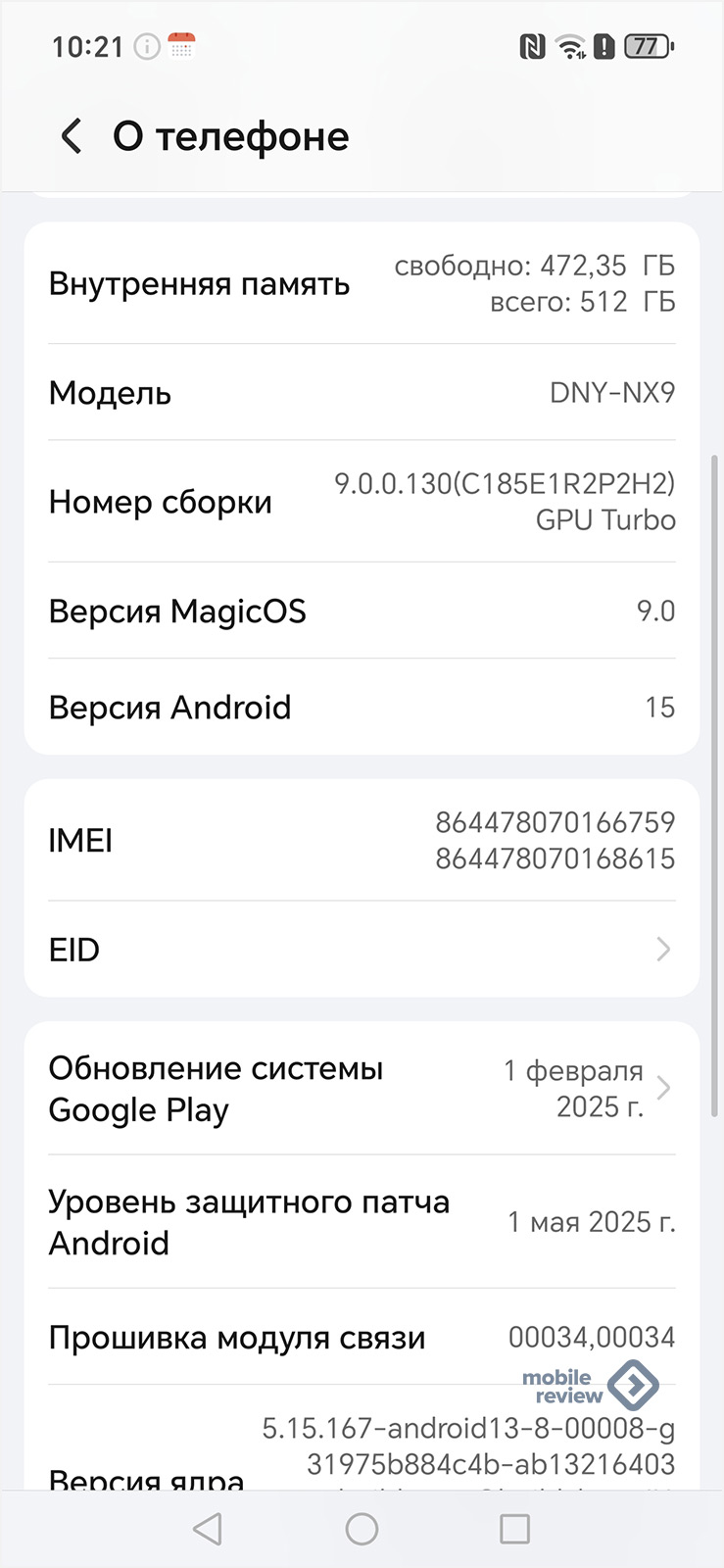The width and height of the screenshot is (724, 1568).
Task: Tap the Номер сборки row
Action: (x=362, y=502)
